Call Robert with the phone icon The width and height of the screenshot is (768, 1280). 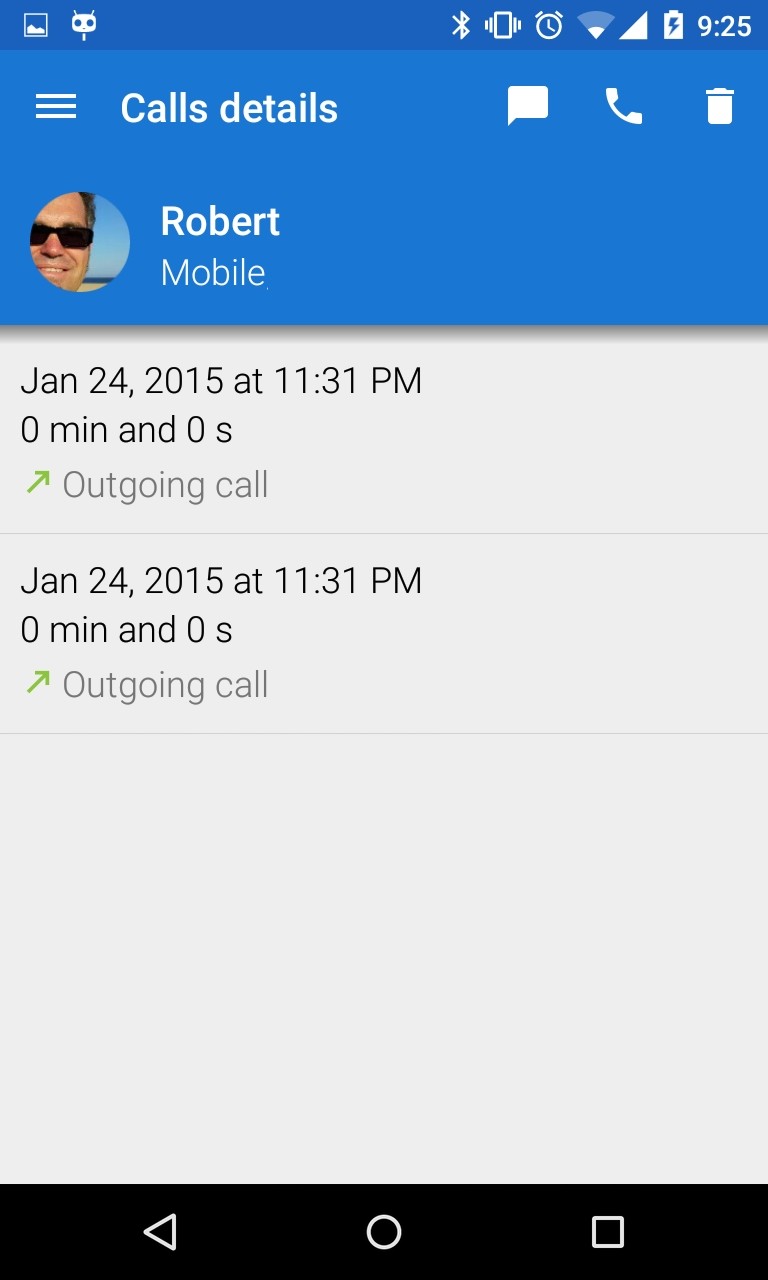point(624,106)
